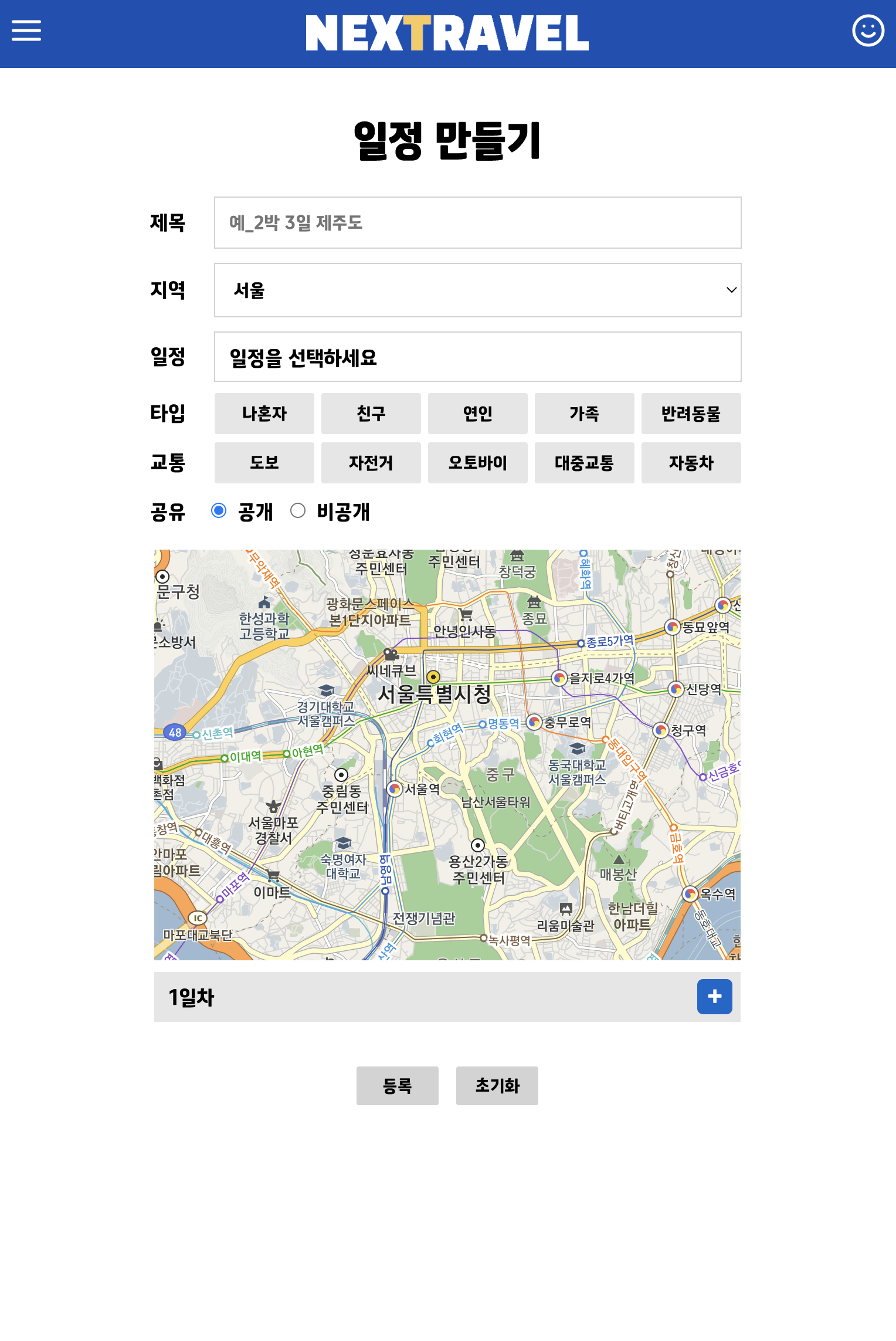Image resolution: width=896 pixels, height=1341 pixels.
Task: Click 초기화 to reset the form
Action: [497, 1086]
